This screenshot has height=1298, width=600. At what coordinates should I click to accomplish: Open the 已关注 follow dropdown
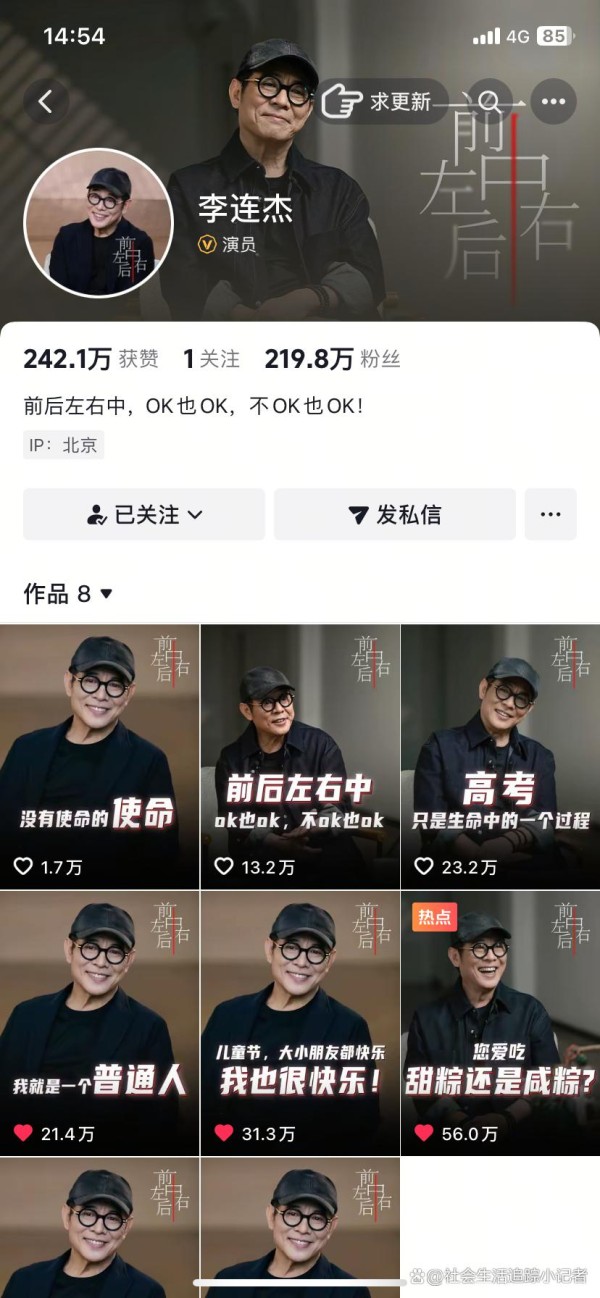tap(144, 515)
